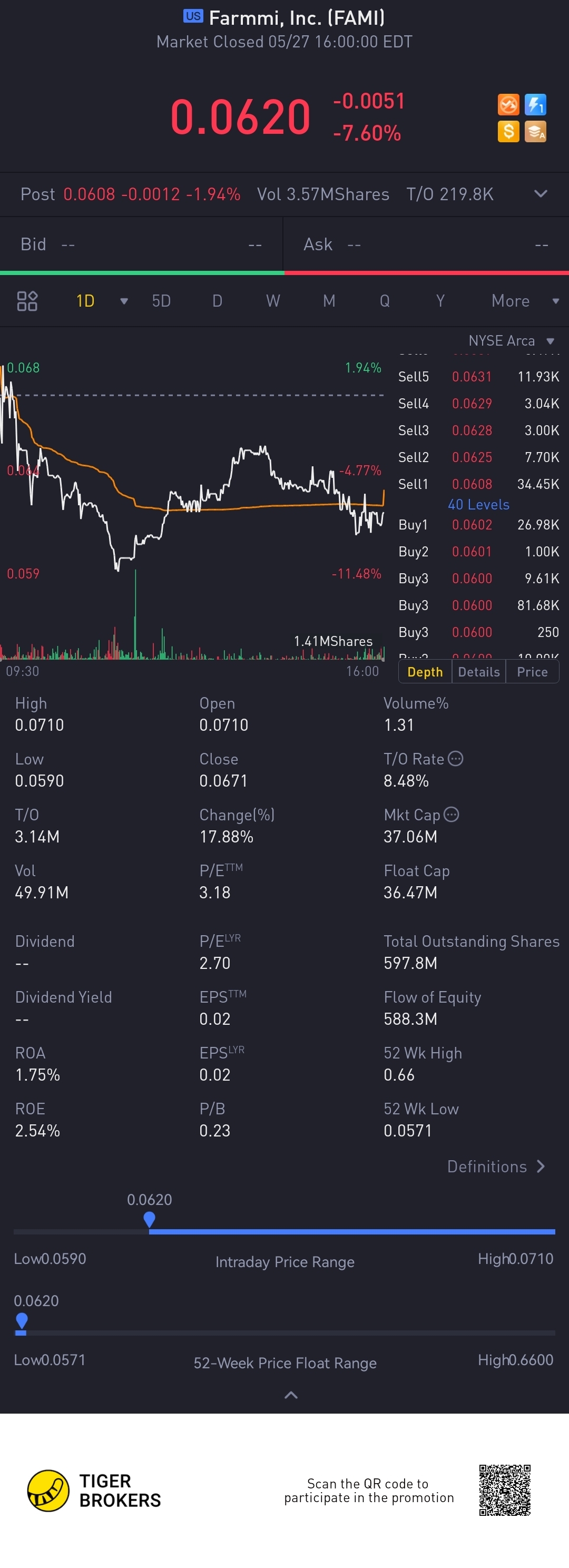
Task: Change the NYSE Arca exchange dropdown
Action: 511,341
